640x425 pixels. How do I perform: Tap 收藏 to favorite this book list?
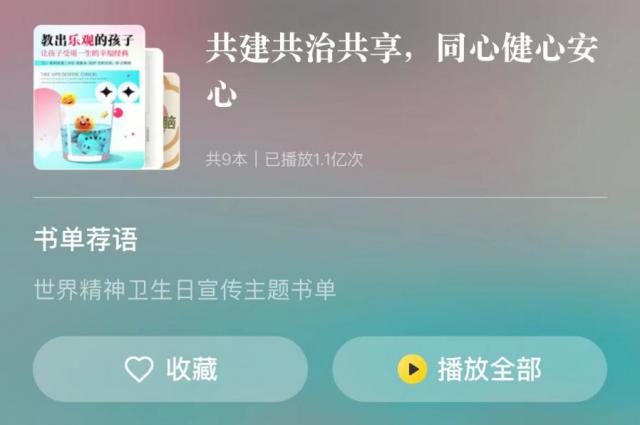[x=170, y=369]
